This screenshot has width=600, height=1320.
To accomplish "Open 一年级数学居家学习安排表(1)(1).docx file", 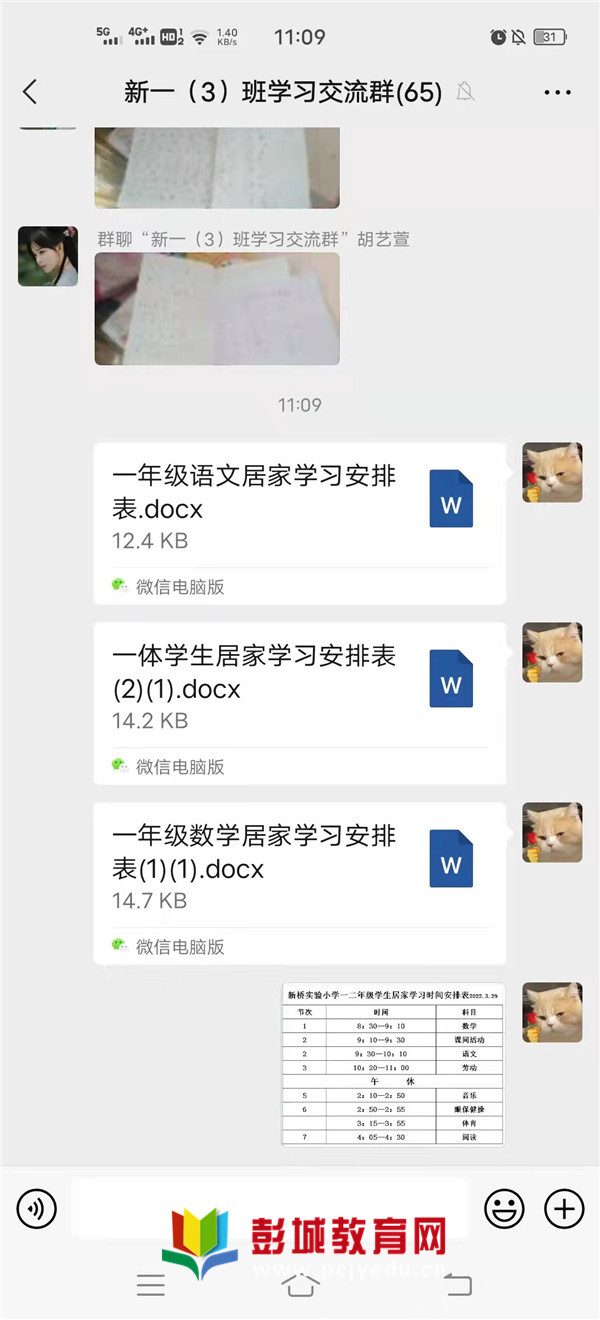I will coord(299,883).
